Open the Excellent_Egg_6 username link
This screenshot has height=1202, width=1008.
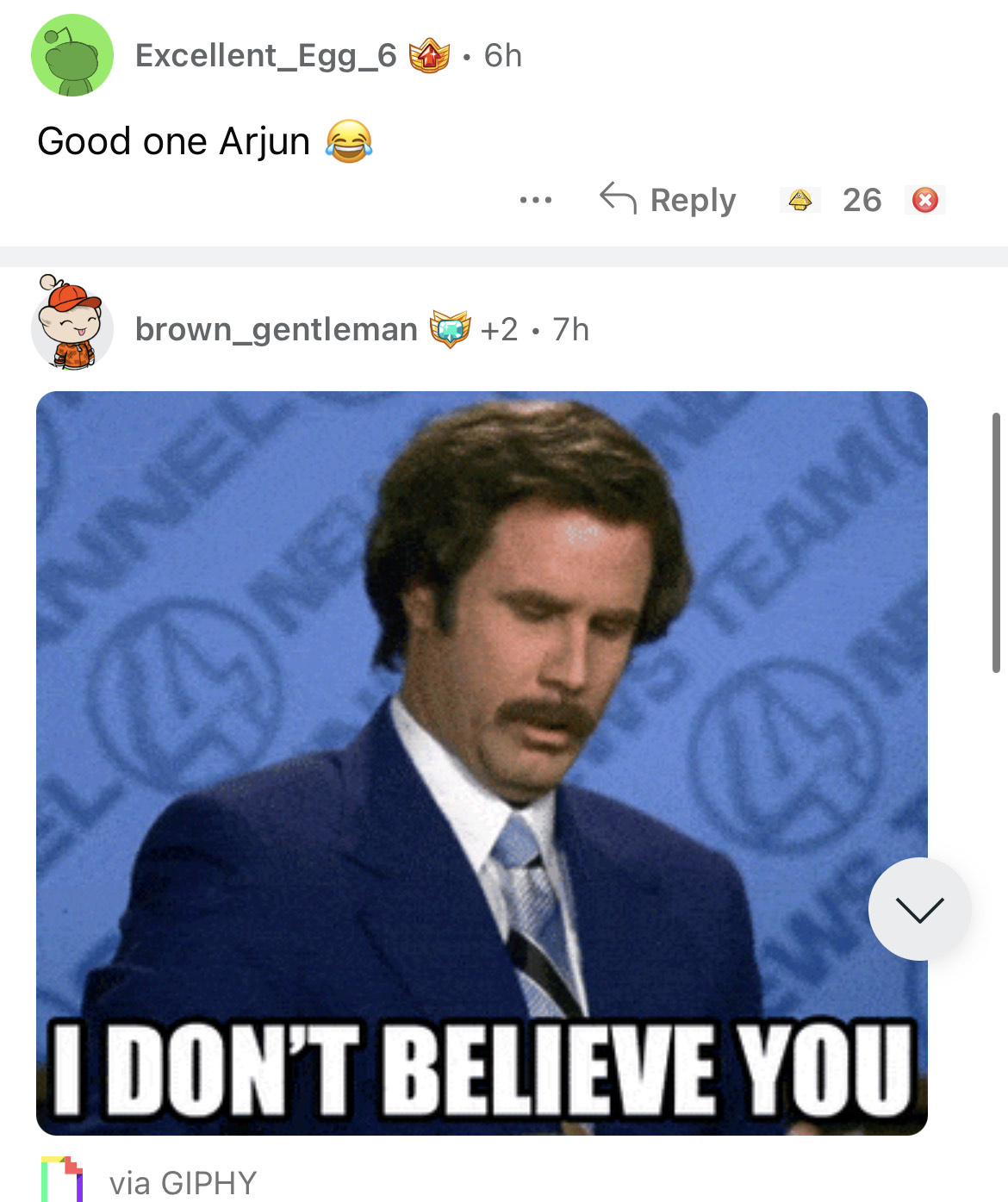[x=265, y=56]
